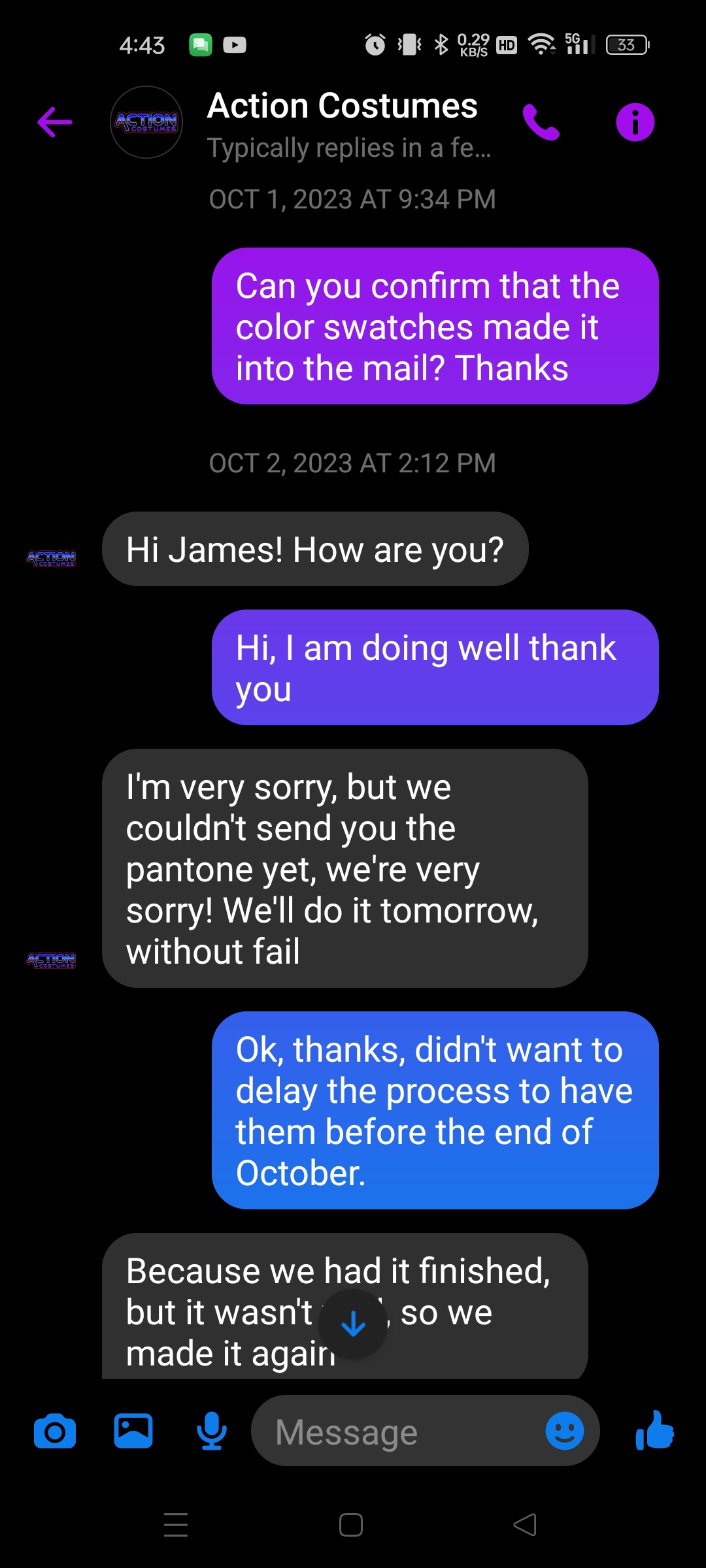Image resolution: width=706 pixels, height=1568 pixels.
Task: Go back using the purple arrow
Action: point(55,122)
